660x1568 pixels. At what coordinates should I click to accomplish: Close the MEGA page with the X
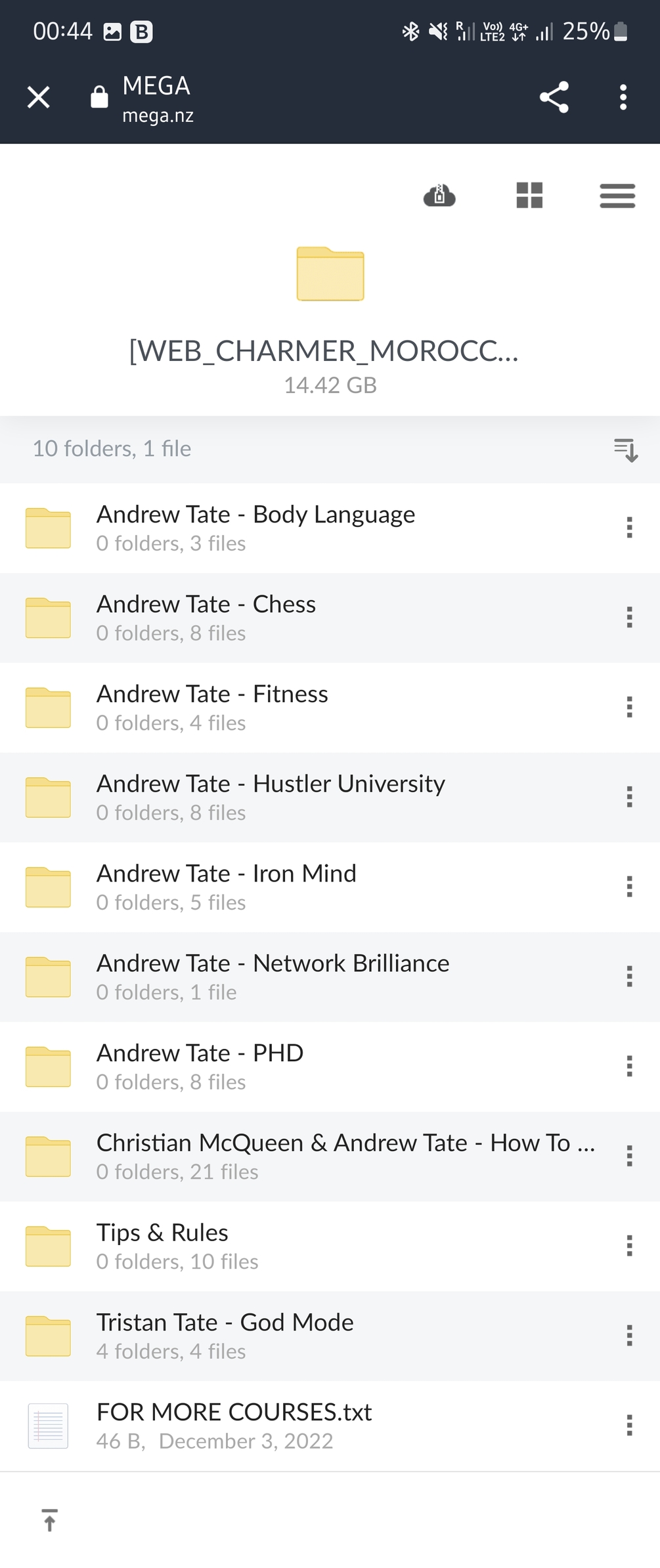(x=38, y=97)
